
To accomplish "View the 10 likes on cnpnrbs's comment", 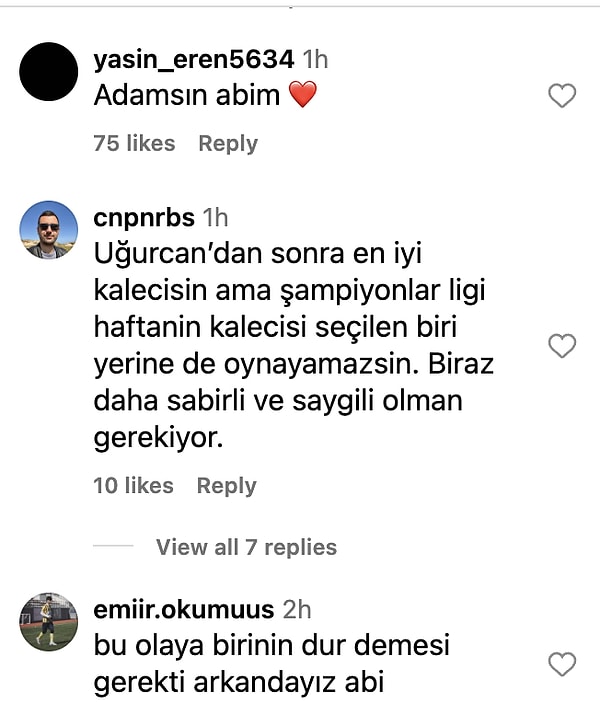I will [133, 486].
